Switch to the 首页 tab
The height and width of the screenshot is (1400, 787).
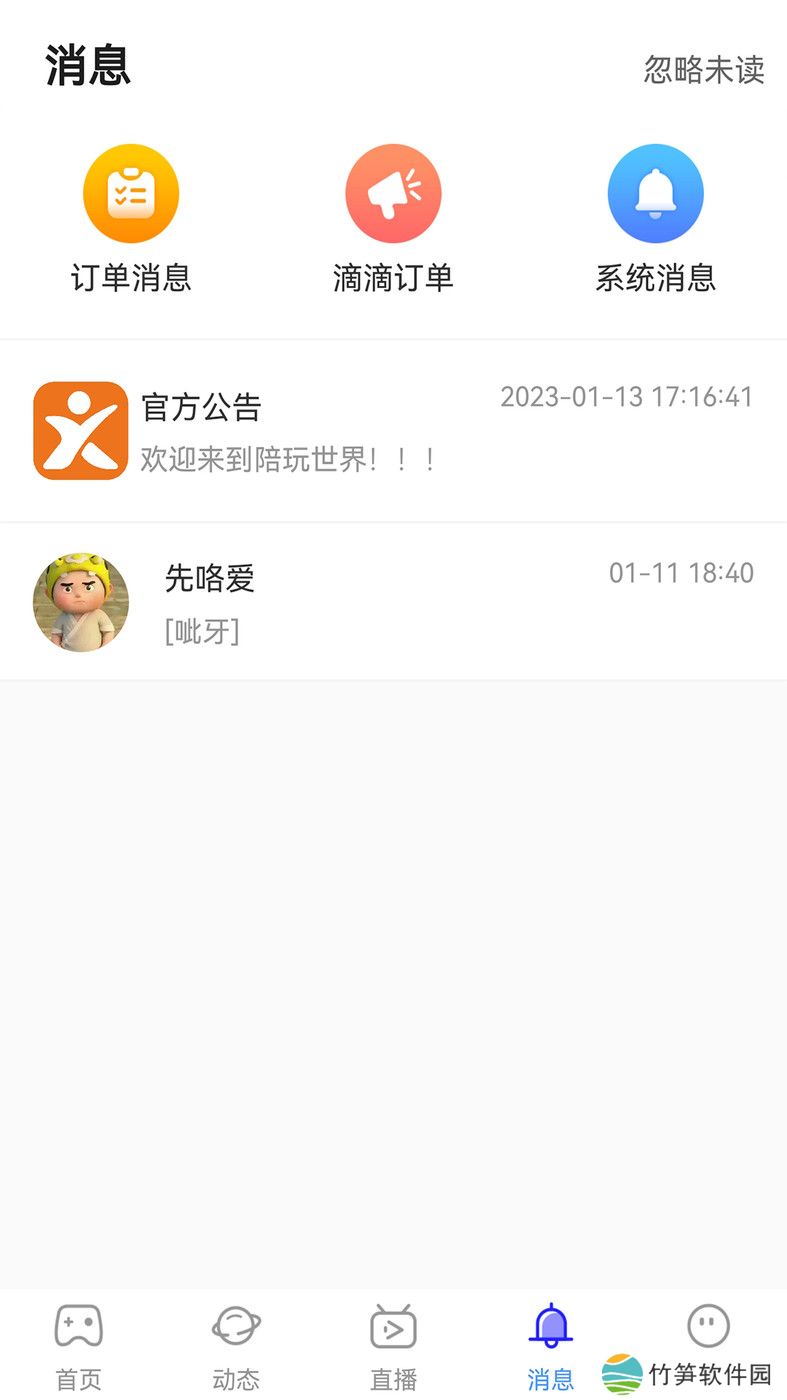coord(79,1345)
